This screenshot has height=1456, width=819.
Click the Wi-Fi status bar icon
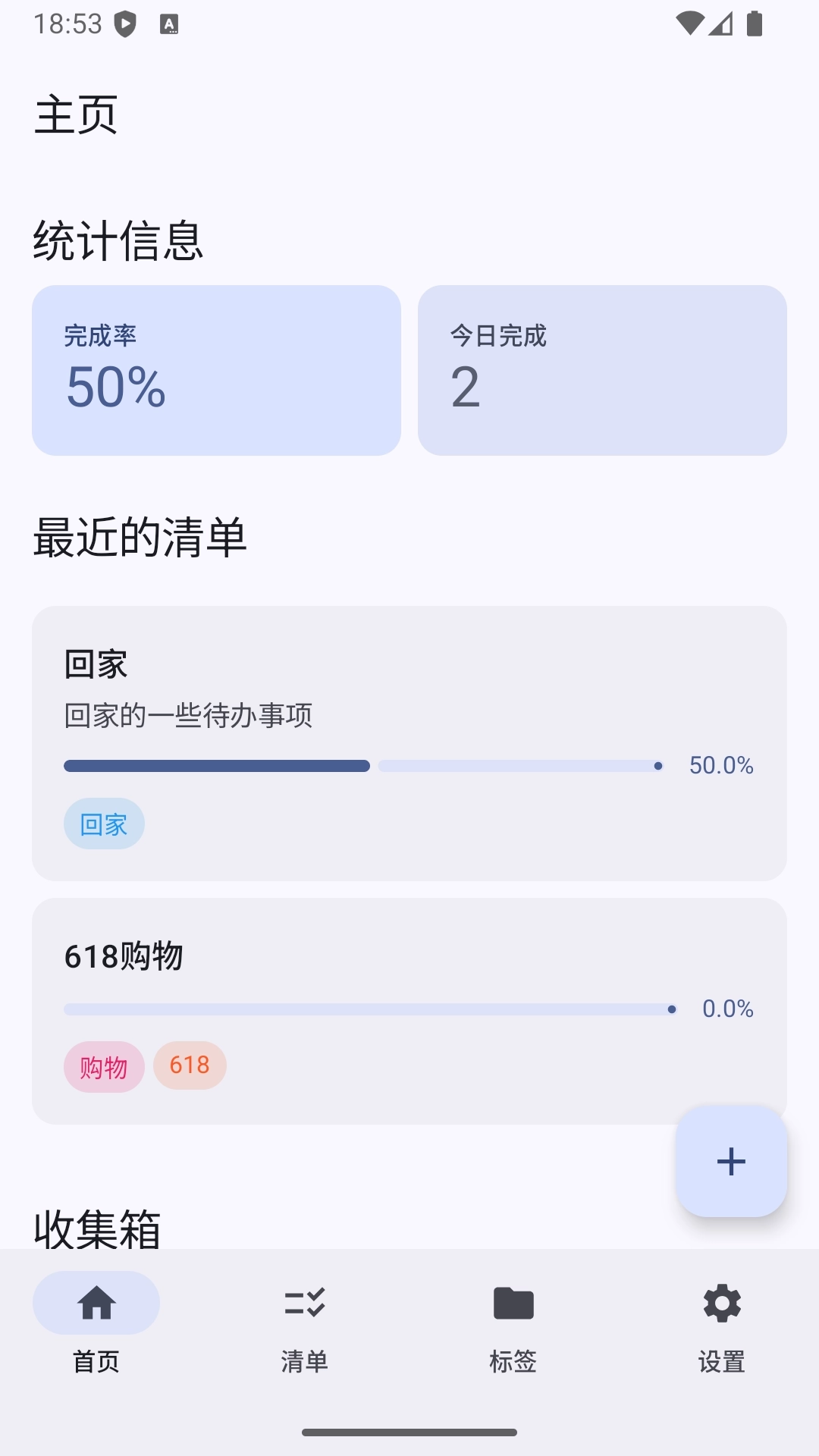(x=689, y=23)
